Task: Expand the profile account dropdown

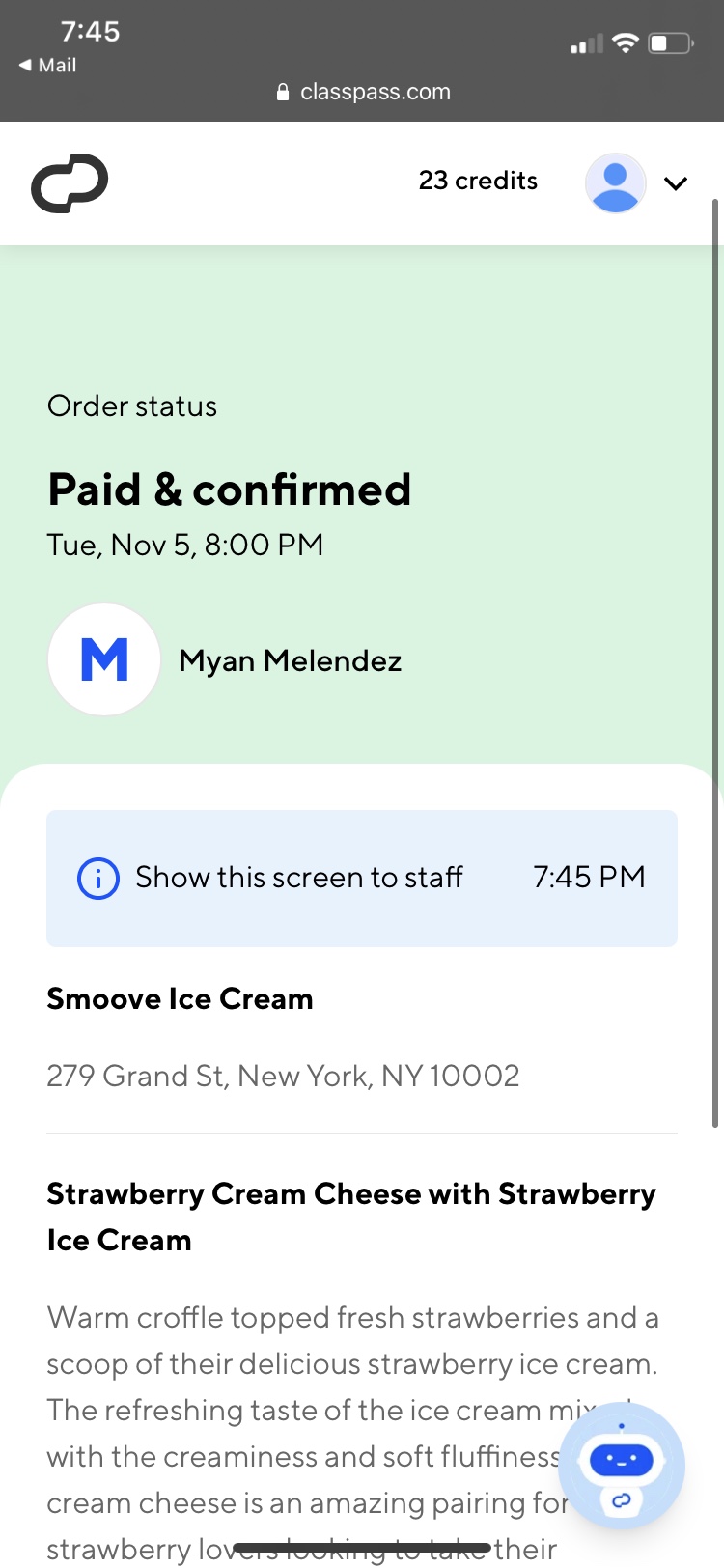Action: click(675, 182)
